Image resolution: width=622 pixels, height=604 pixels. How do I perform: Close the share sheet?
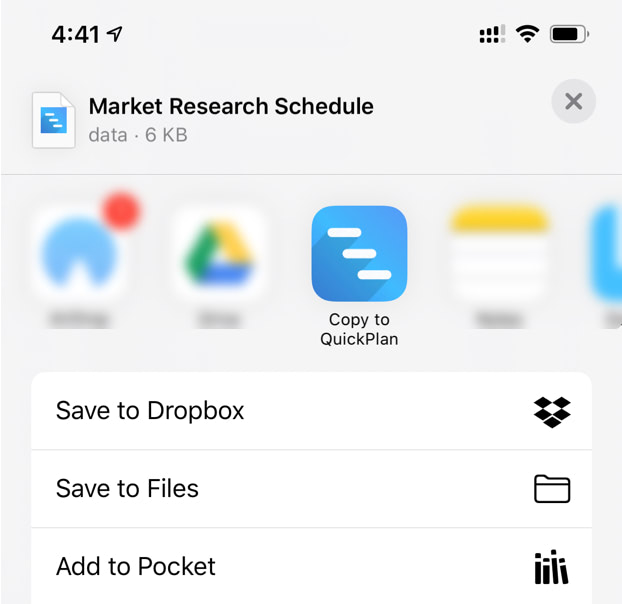pyautogui.click(x=573, y=101)
